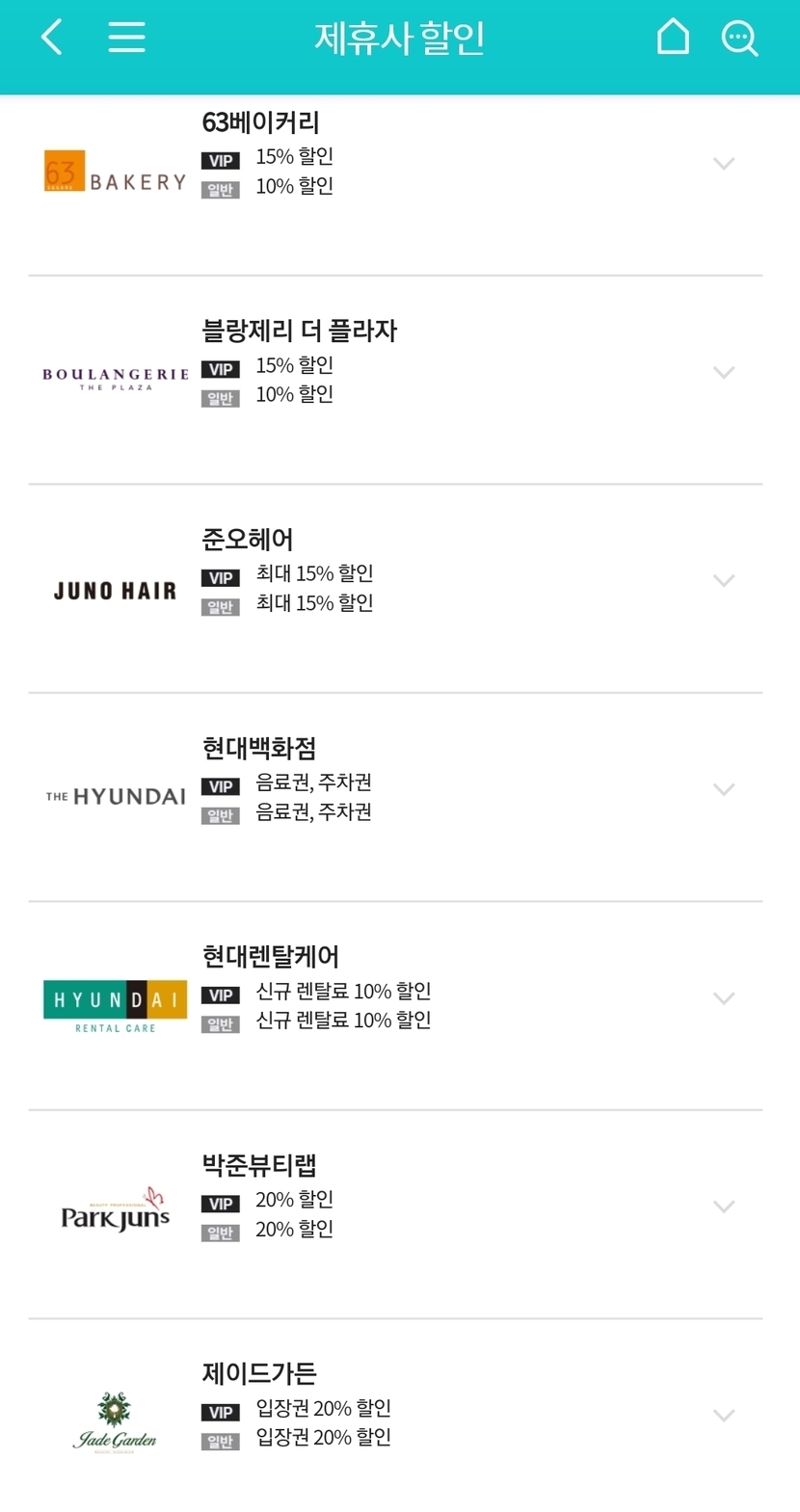Open the search chat bubble icon
This screenshot has height=1512, width=800.
739,39
